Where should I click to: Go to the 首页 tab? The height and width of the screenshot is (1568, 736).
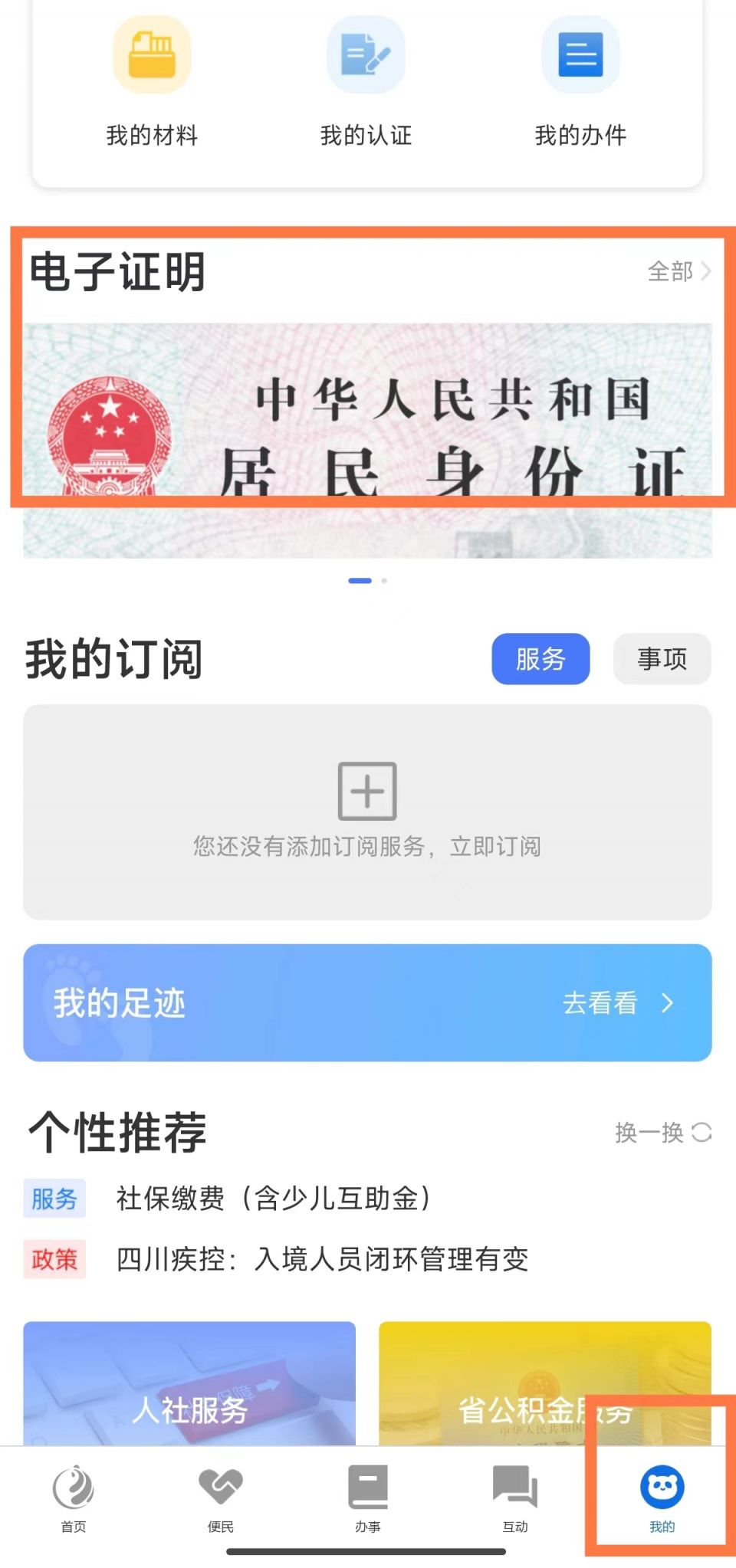pos(74,1497)
